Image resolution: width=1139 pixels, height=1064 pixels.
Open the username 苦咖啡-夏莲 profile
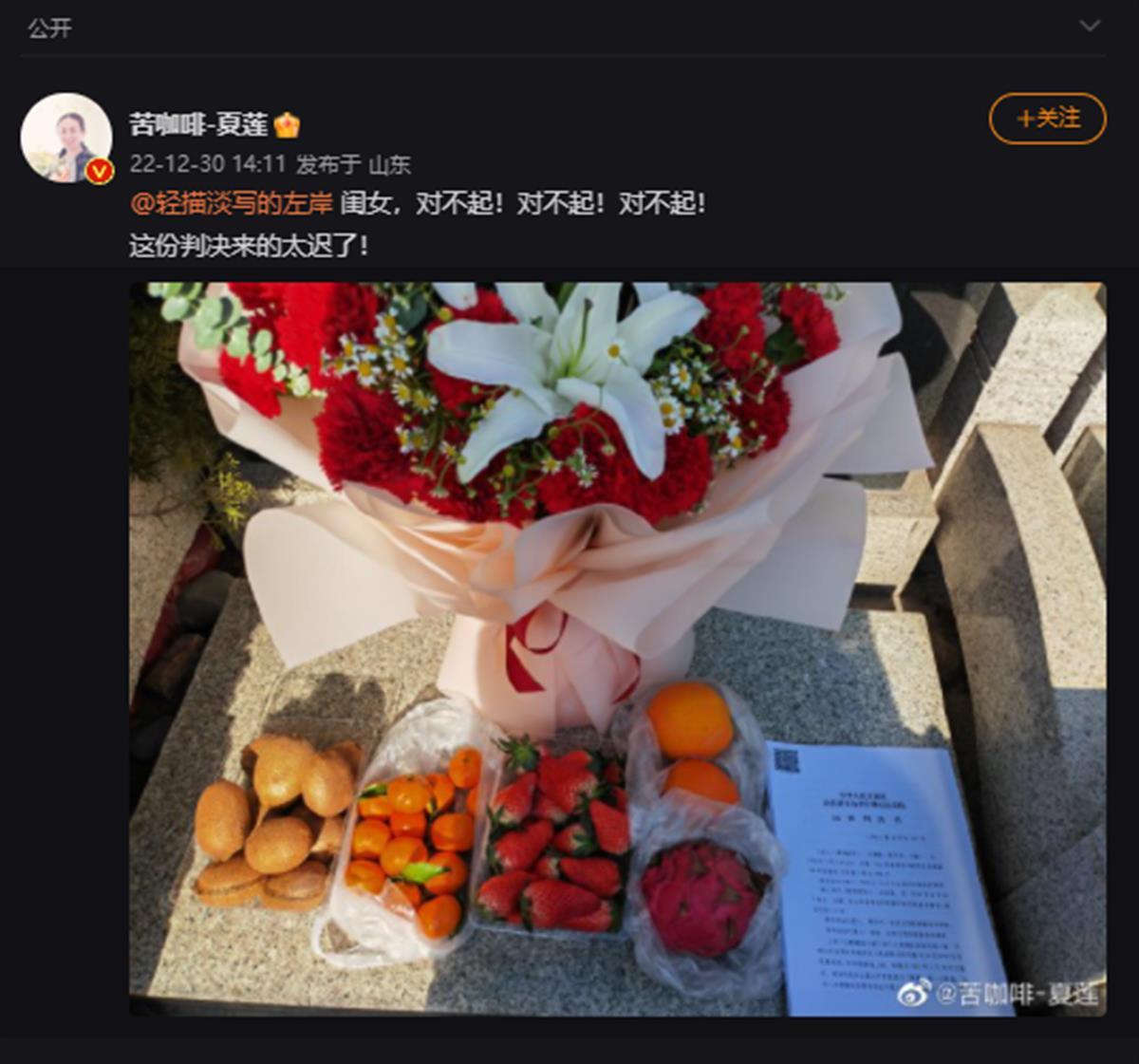click(x=199, y=124)
